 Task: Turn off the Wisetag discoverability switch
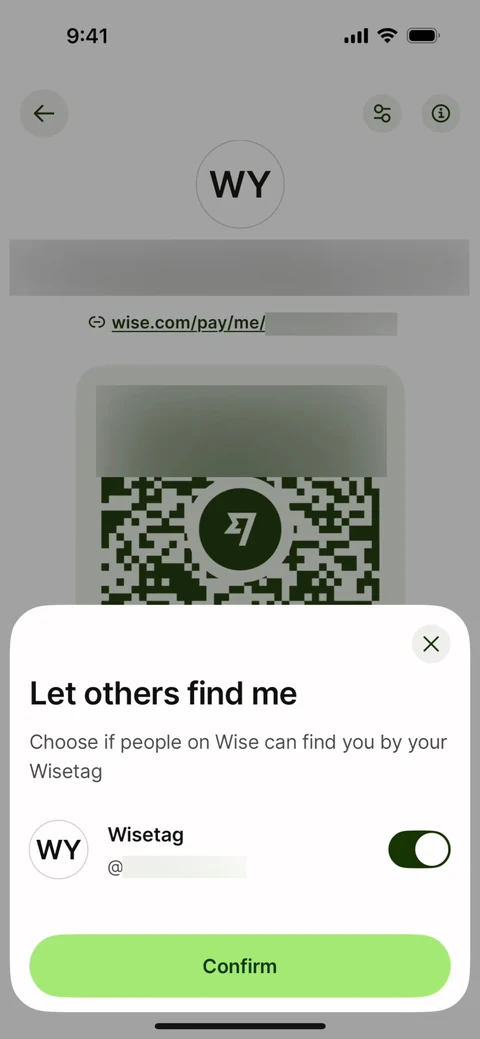(x=419, y=849)
